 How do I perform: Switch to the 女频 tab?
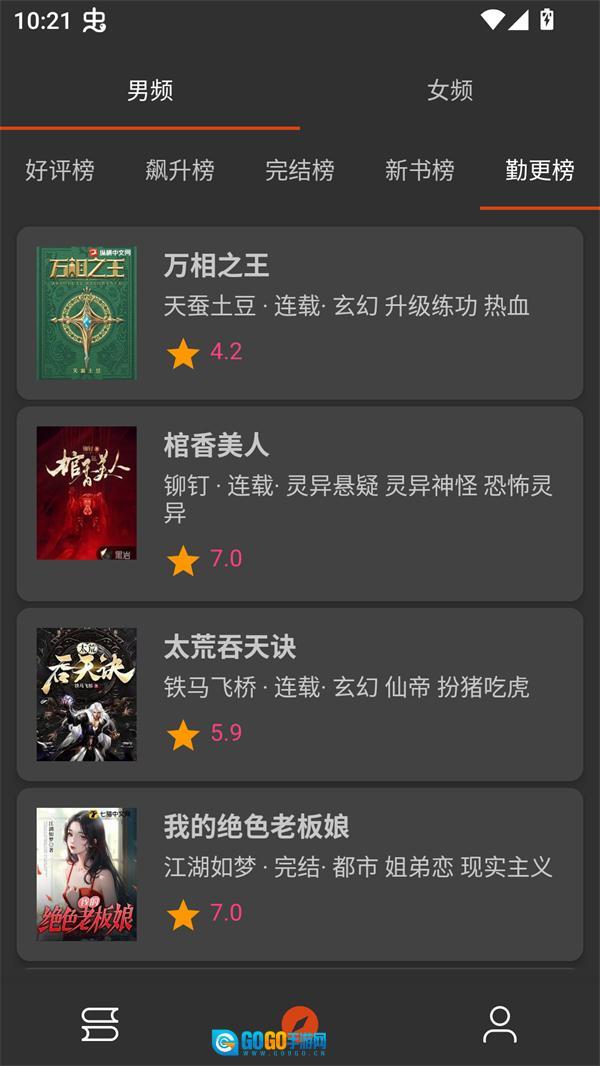[x=450, y=91]
